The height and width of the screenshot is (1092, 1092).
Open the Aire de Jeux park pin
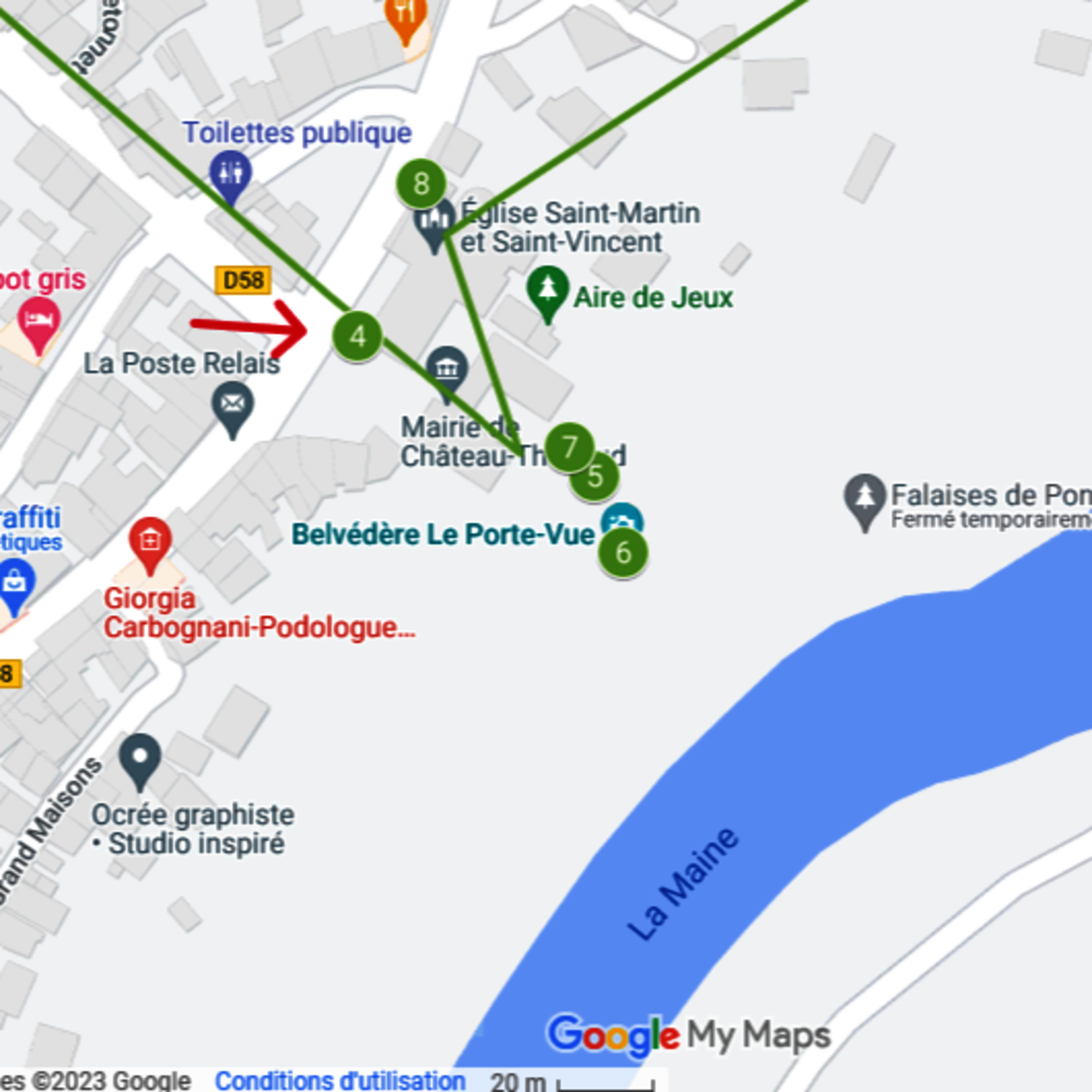[547, 291]
